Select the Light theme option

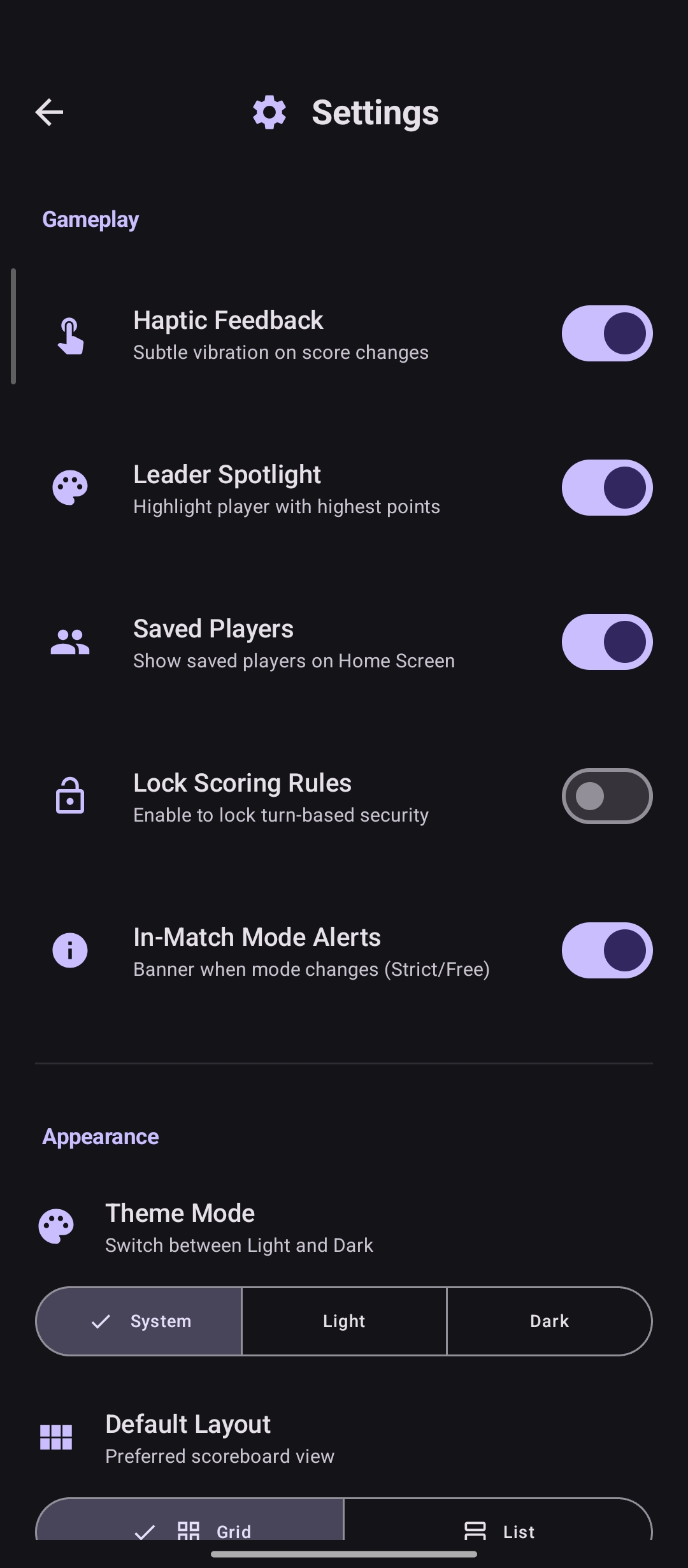[344, 1321]
